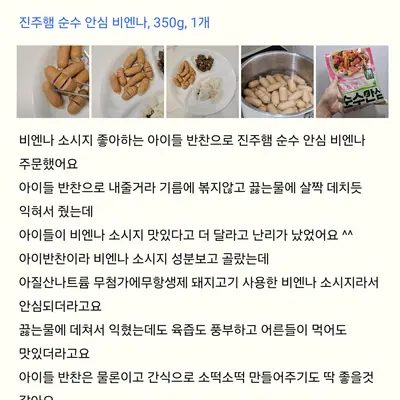View the photo of sausages boiling in a pot

(277, 82)
